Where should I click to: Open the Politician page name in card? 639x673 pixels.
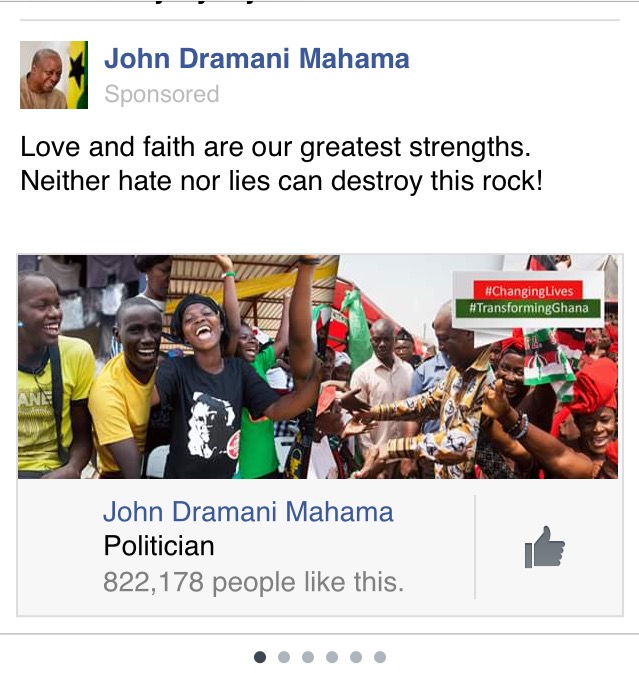[248, 513]
